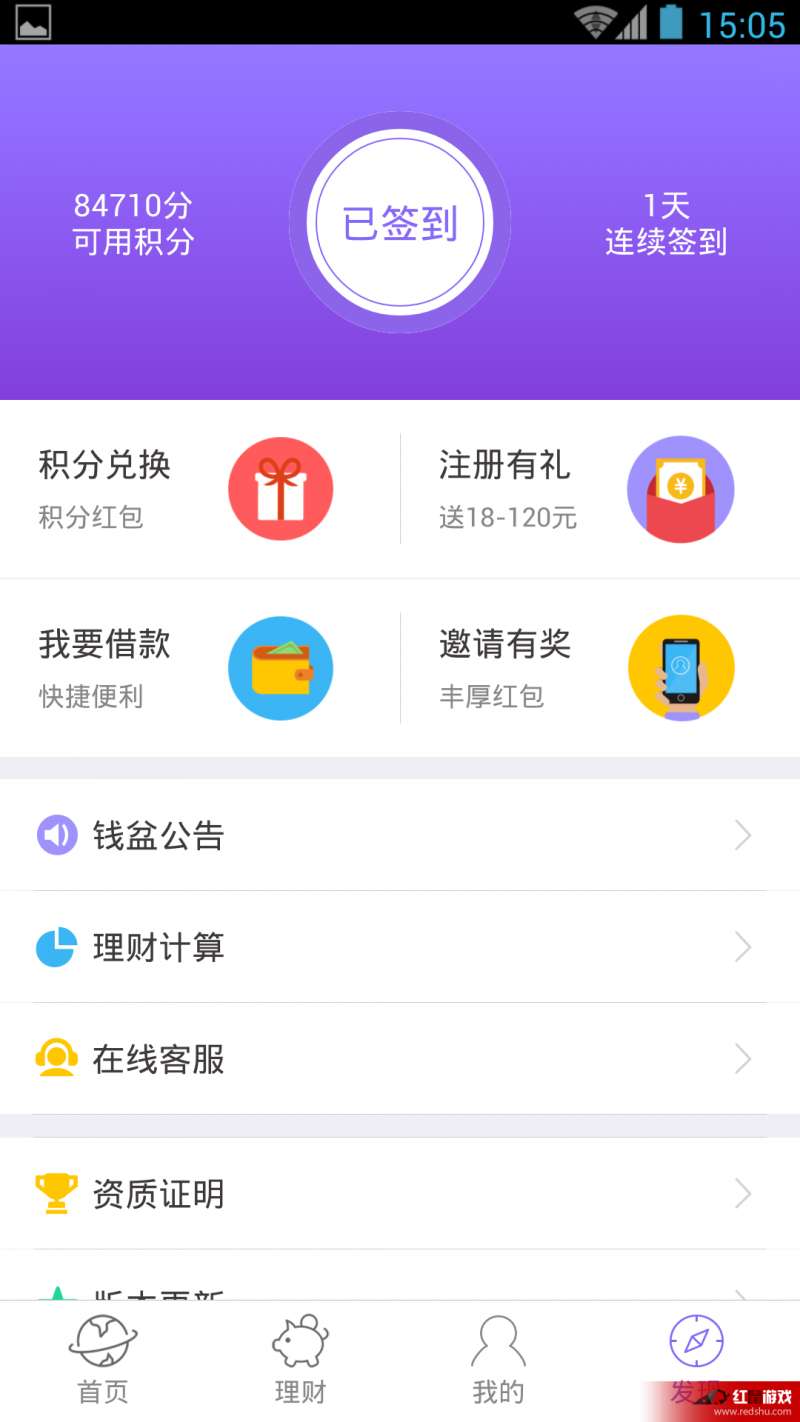This screenshot has width=800, height=1422.
Task: Open the 理财计算 calculator
Action: pyautogui.click(x=400, y=947)
